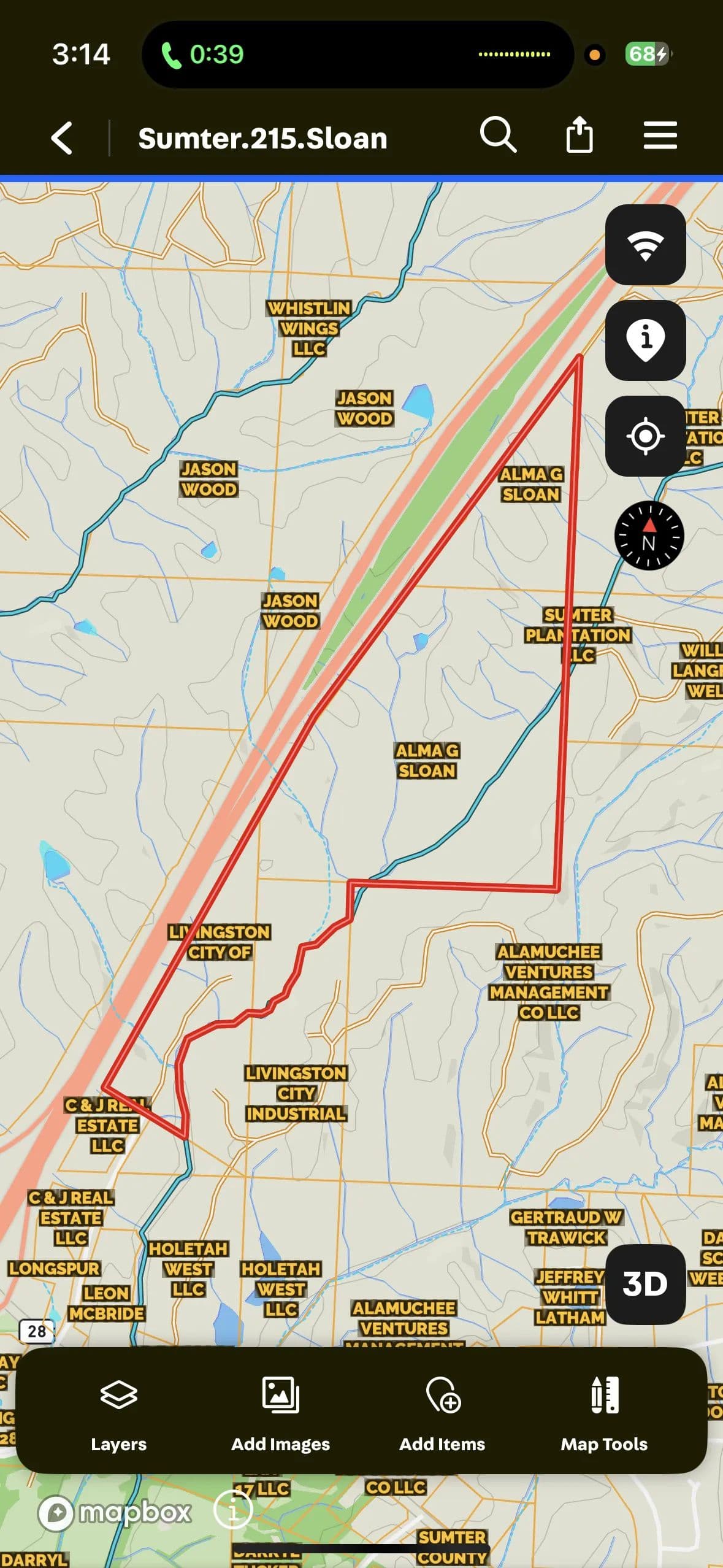Select Add Images
Image resolution: width=723 pixels, height=1568 pixels.
click(x=280, y=1412)
